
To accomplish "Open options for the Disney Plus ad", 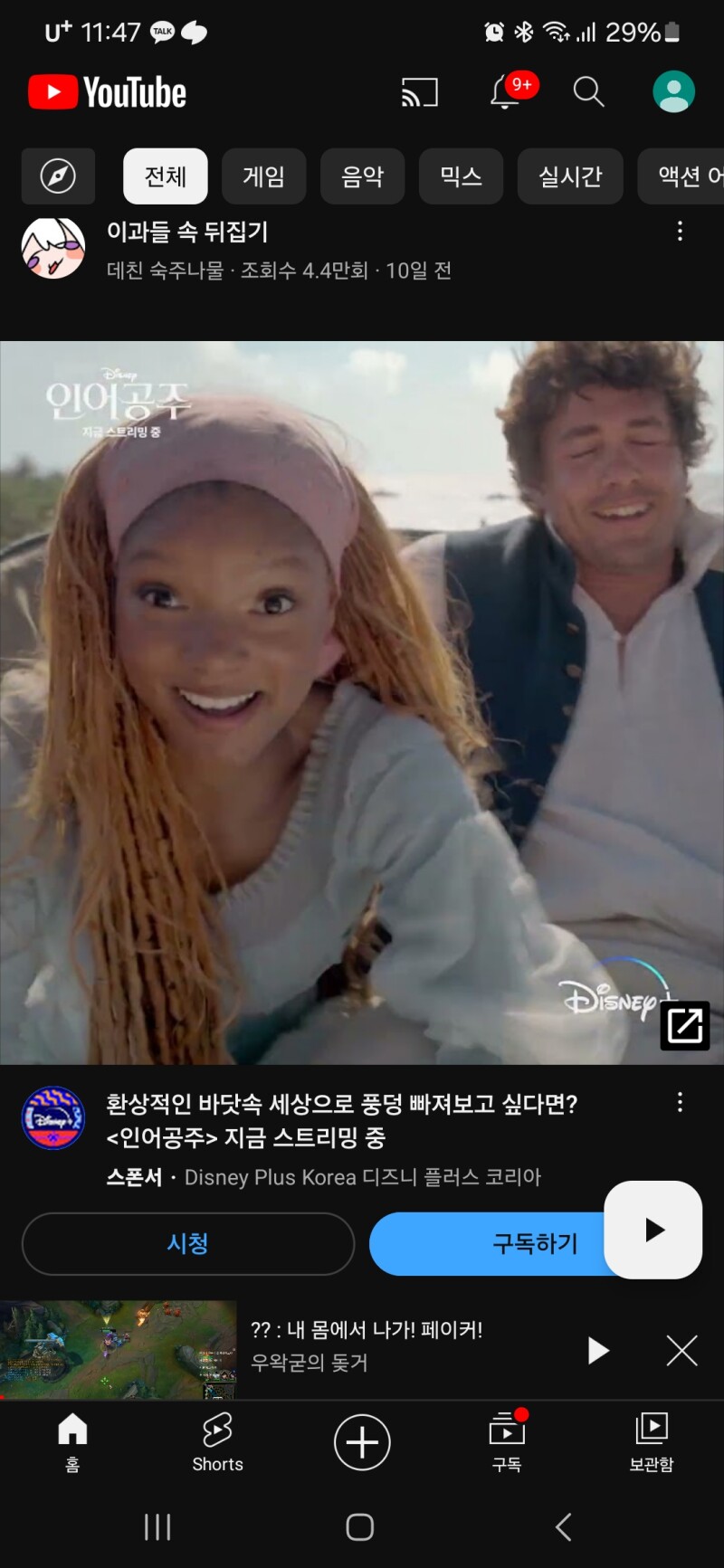I will click(680, 1102).
